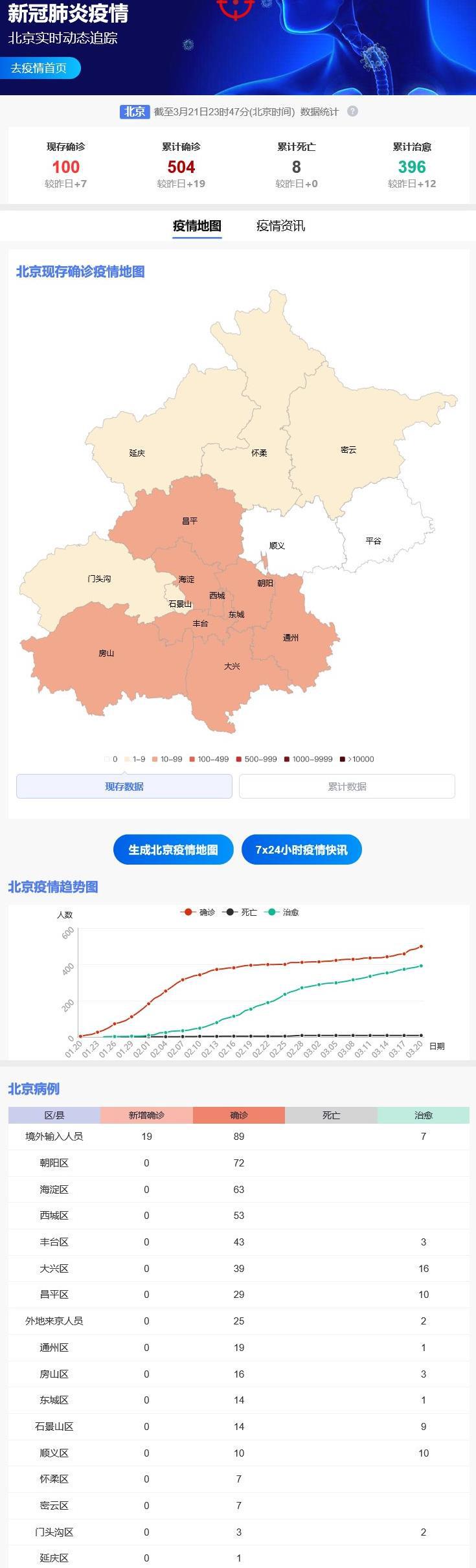The width and height of the screenshot is (476, 1568).
Task: Open 7x24小时疫情快讯
Action: tap(301, 850)
